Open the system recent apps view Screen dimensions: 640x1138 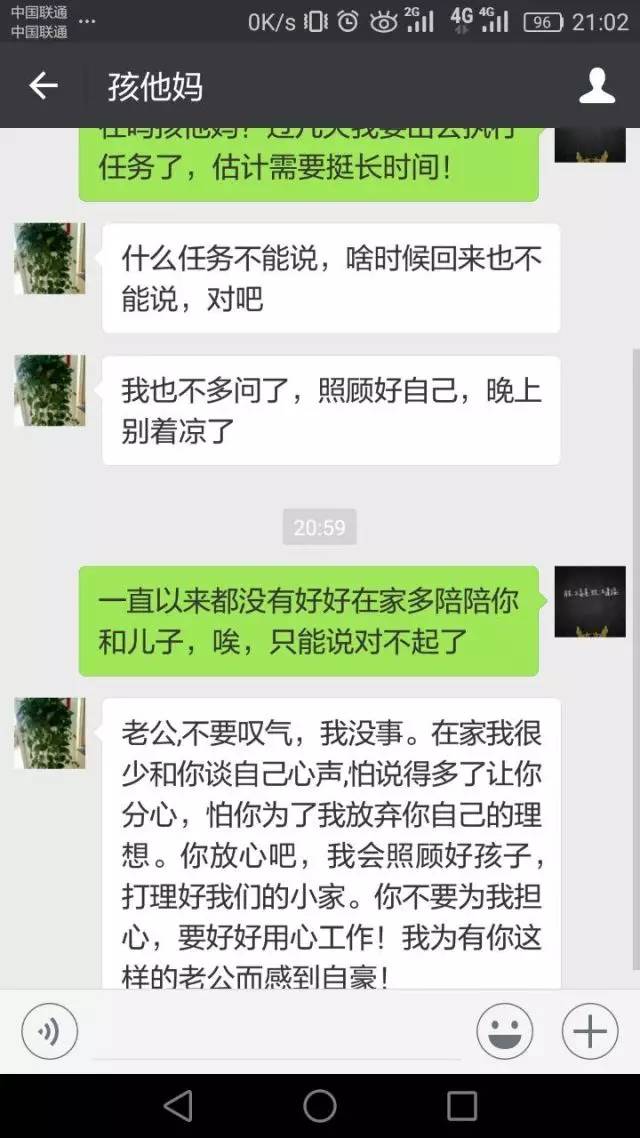point(462,1105)
